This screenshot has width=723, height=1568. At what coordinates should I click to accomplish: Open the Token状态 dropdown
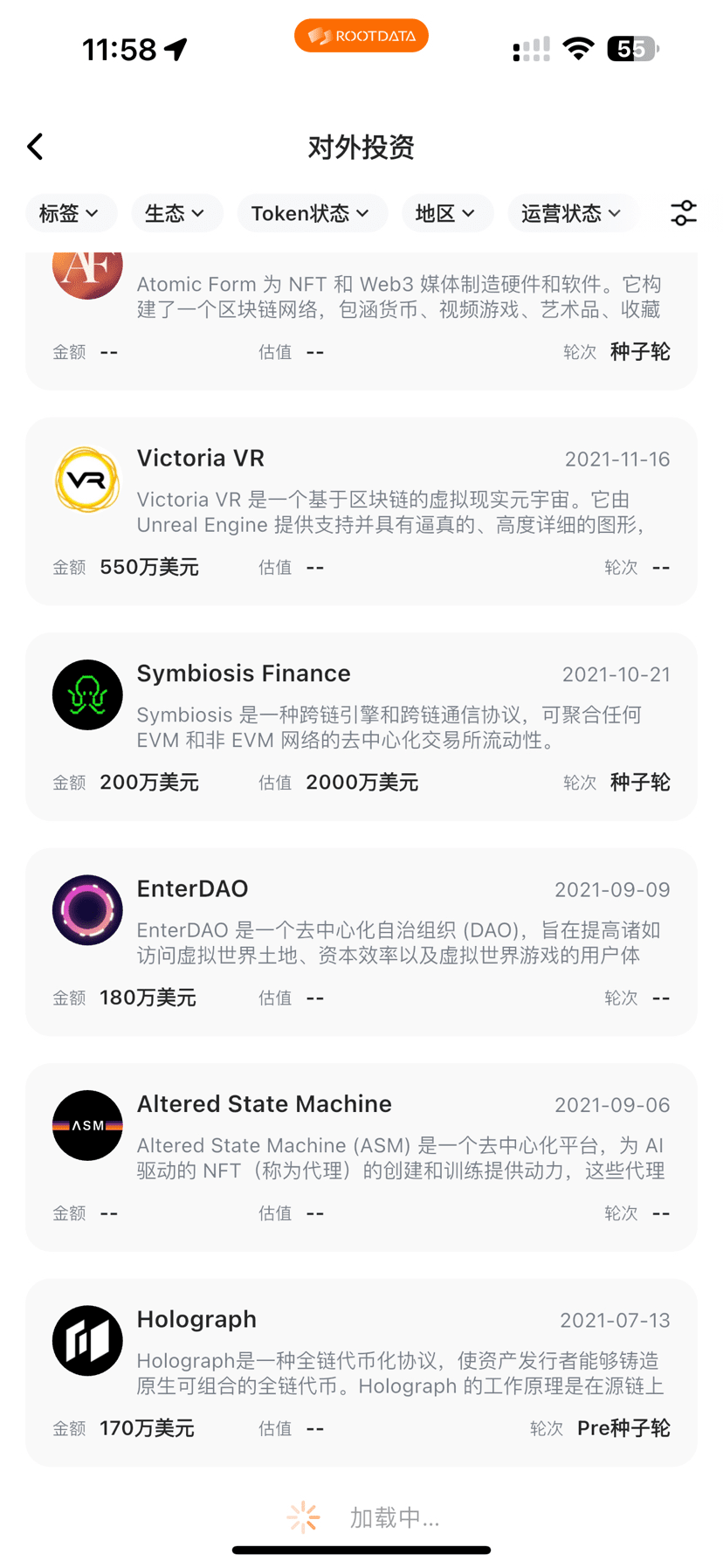tap(311, 213)
